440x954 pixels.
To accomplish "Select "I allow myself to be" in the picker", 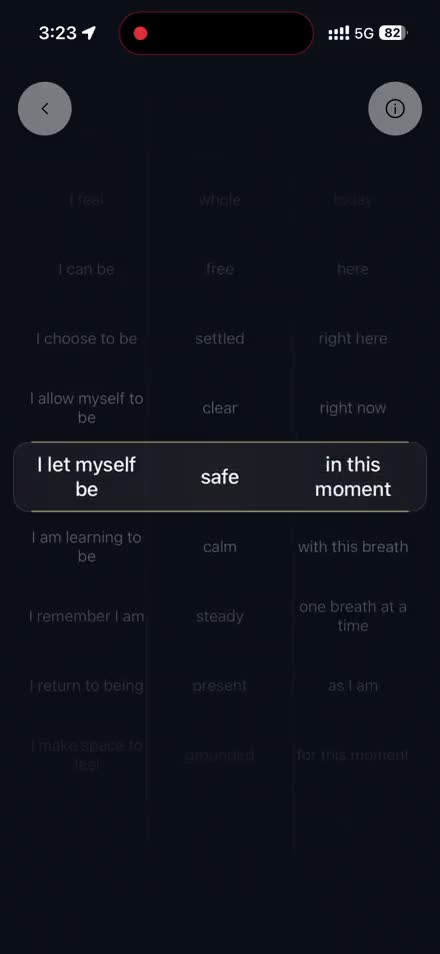I will [86, 408].
